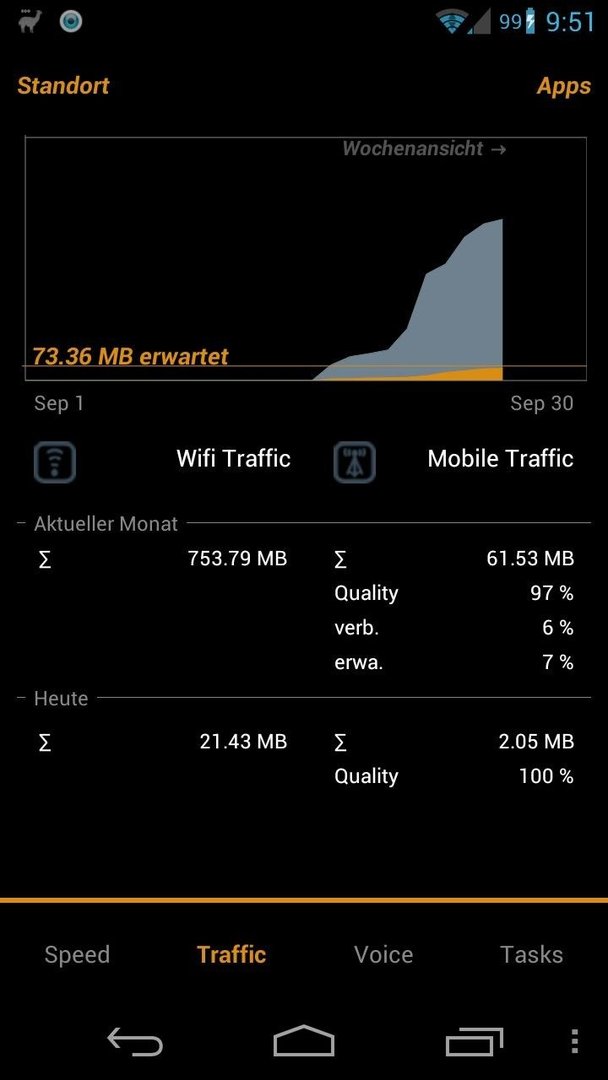The width and height of the screenshot is (608, 1080).
Task: Select the Traffic tab
Action: (x=231, y=955)
